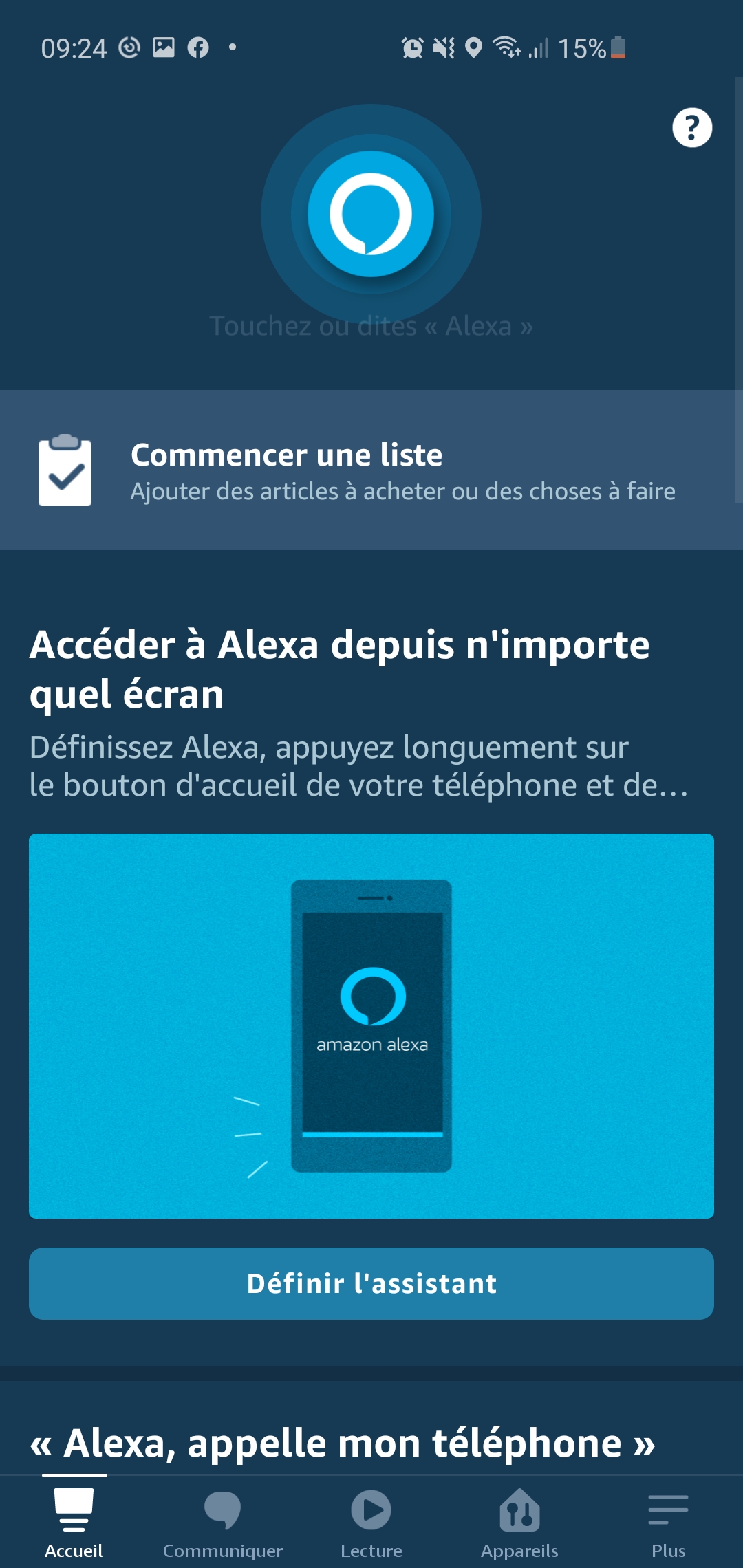Tap the Définir l'assistant button
This screenshot has height=1568, width=743.
pos(371,1283)
